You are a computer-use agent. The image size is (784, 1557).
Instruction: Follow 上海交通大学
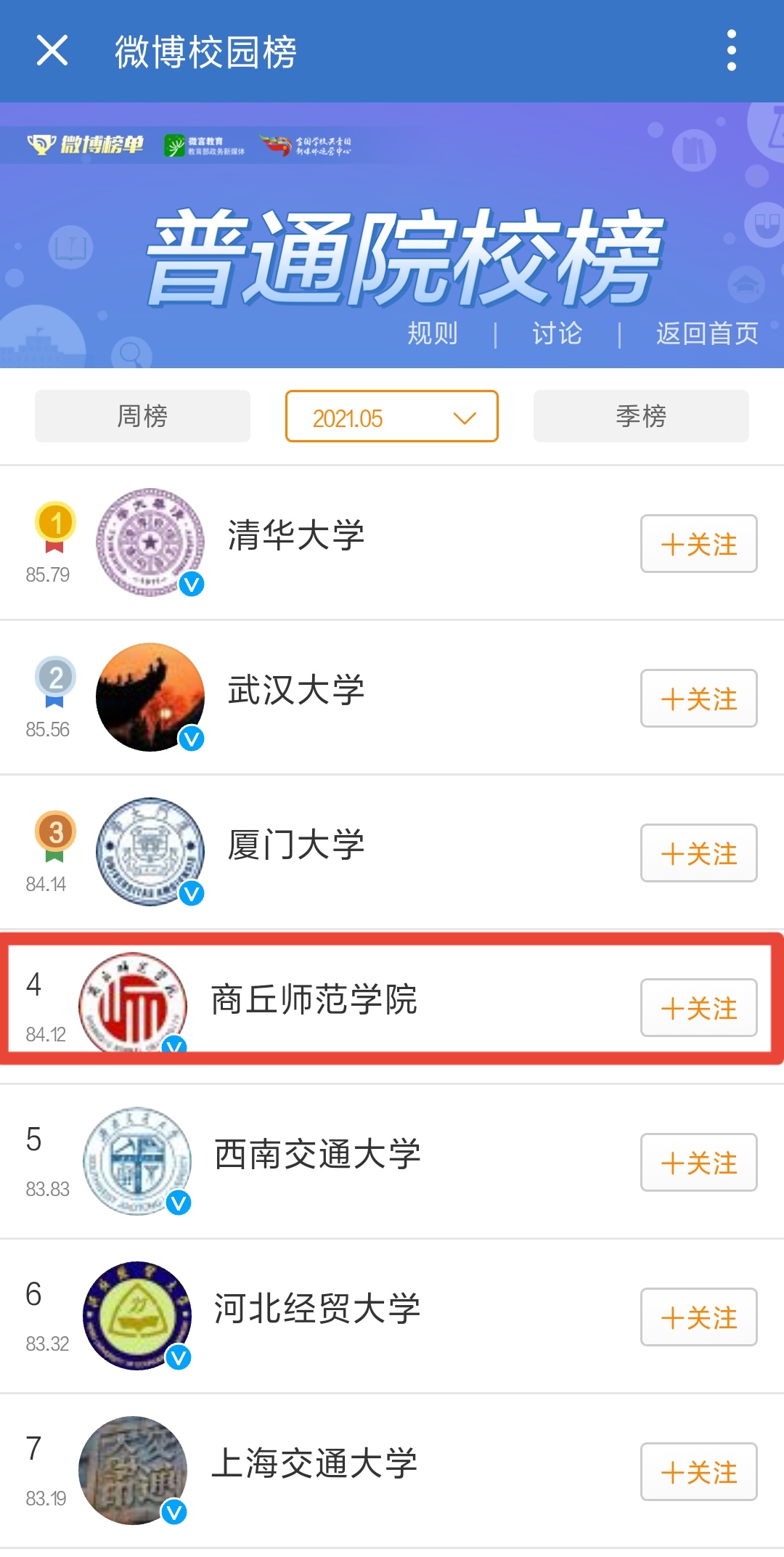pos(698,1472)
